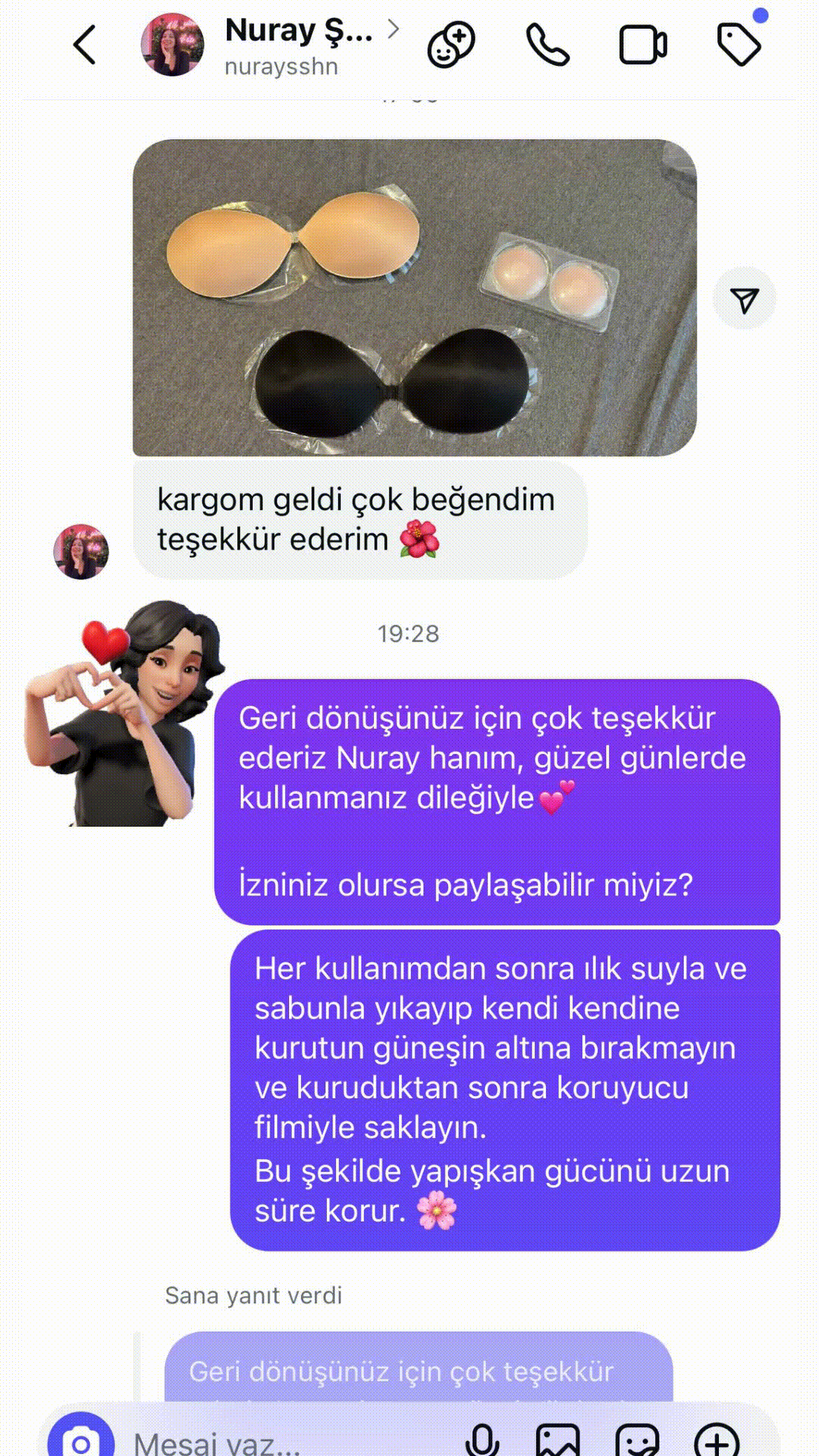Screen dimensions: 819x1456
Task: Forward the photo with the share arrow
Action: click(x=745, y=300)
